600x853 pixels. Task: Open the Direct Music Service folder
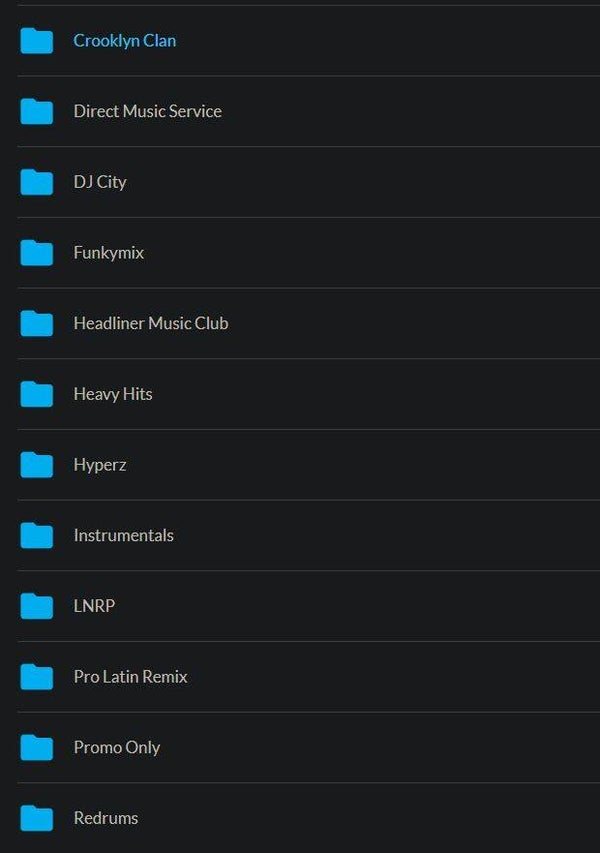[147, 111]
